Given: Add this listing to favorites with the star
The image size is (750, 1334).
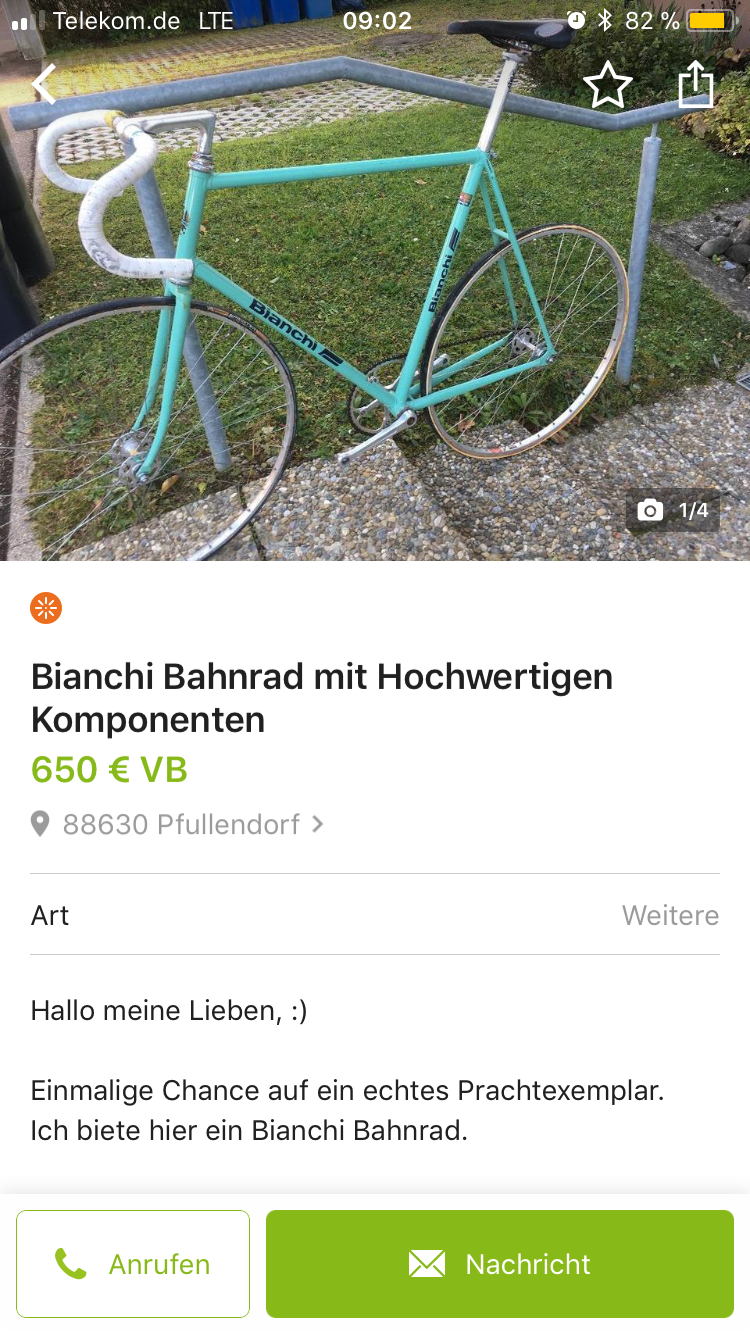Looking at the screenshot, I should click(x=607, y=85).
